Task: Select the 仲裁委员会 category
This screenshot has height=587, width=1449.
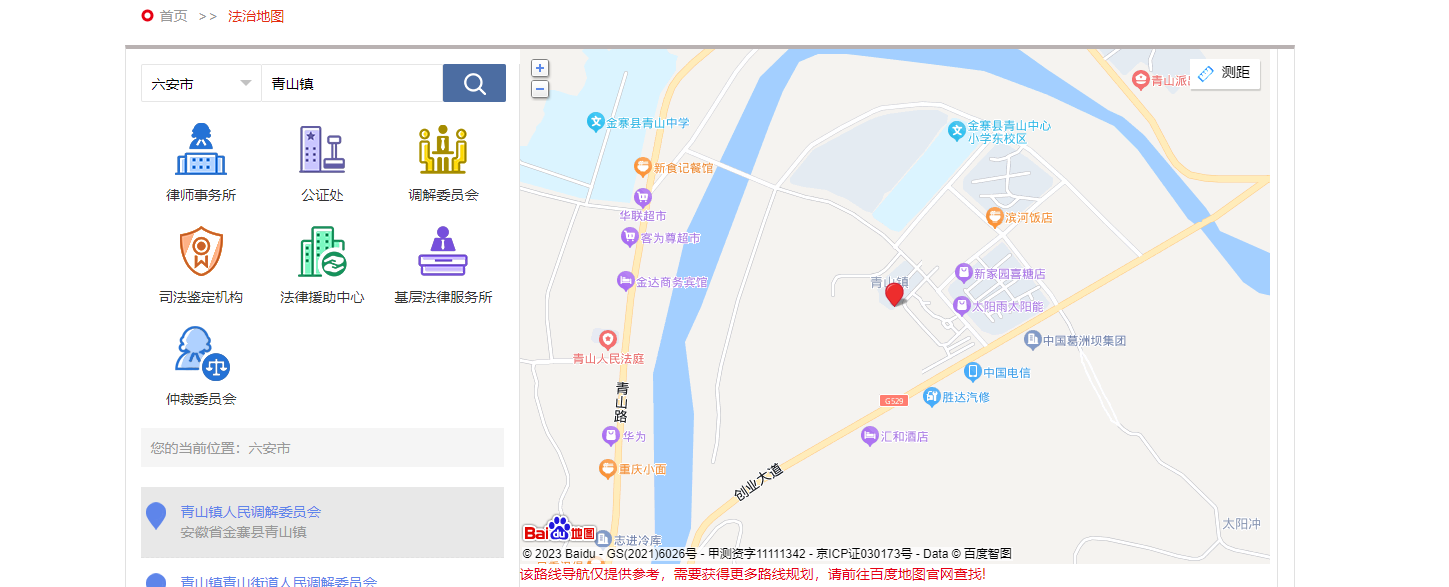Action: coord(201,367)
